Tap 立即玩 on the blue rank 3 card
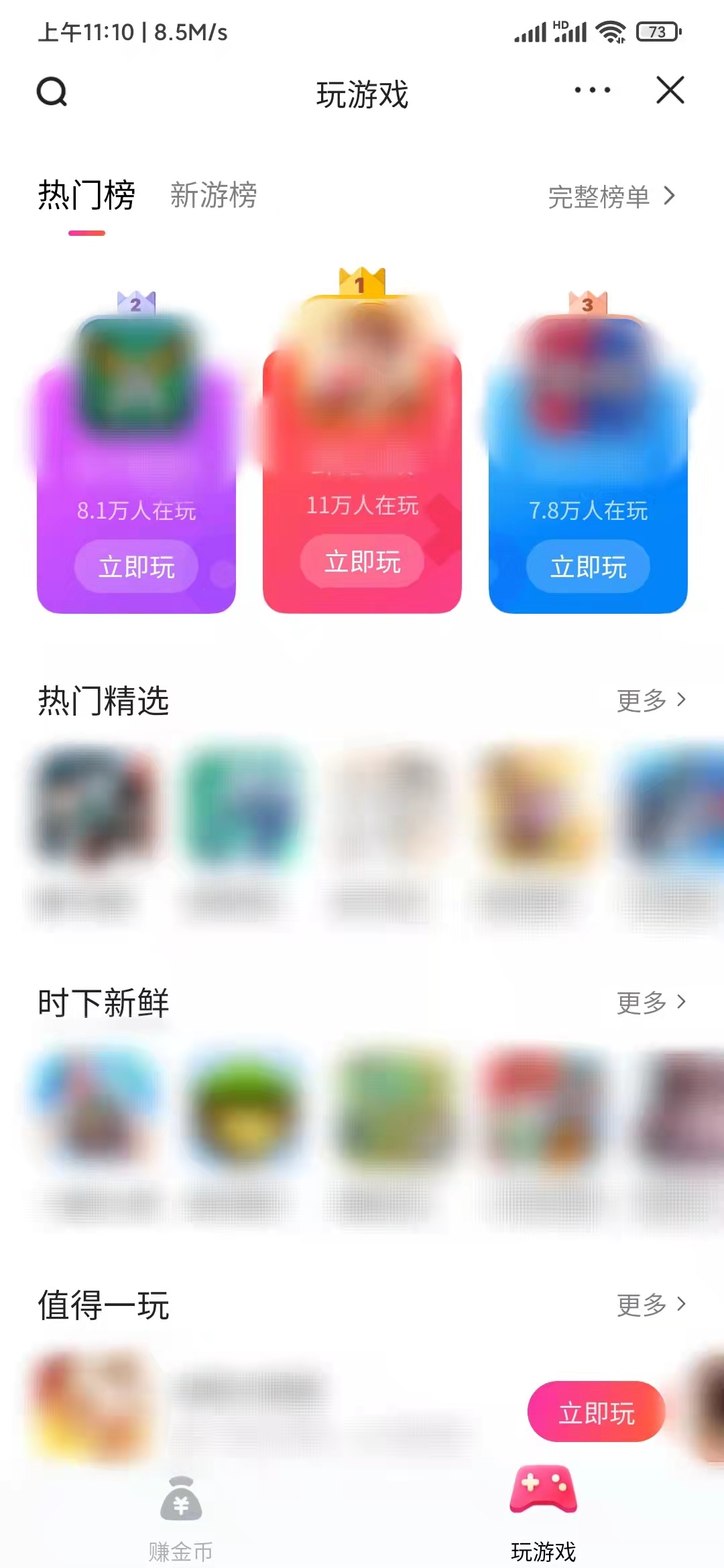 587,568
